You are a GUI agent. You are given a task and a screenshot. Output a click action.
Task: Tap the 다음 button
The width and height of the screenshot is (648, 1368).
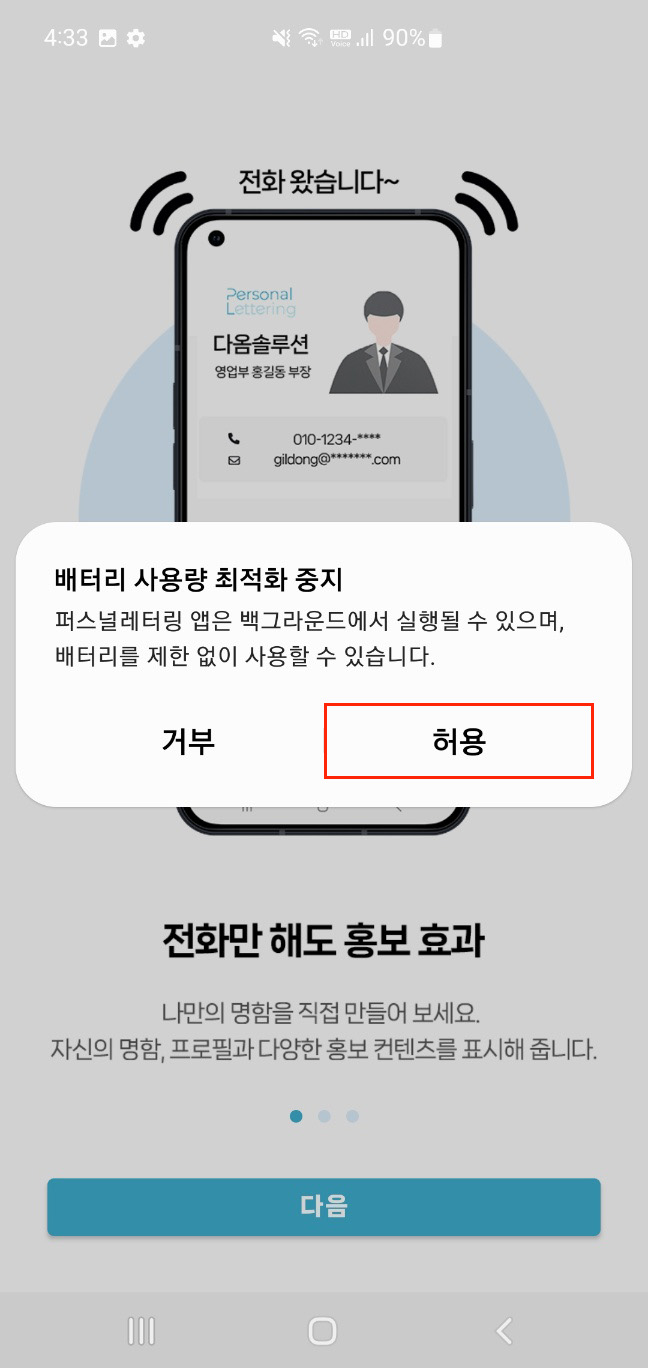(x=323, y=1206)
